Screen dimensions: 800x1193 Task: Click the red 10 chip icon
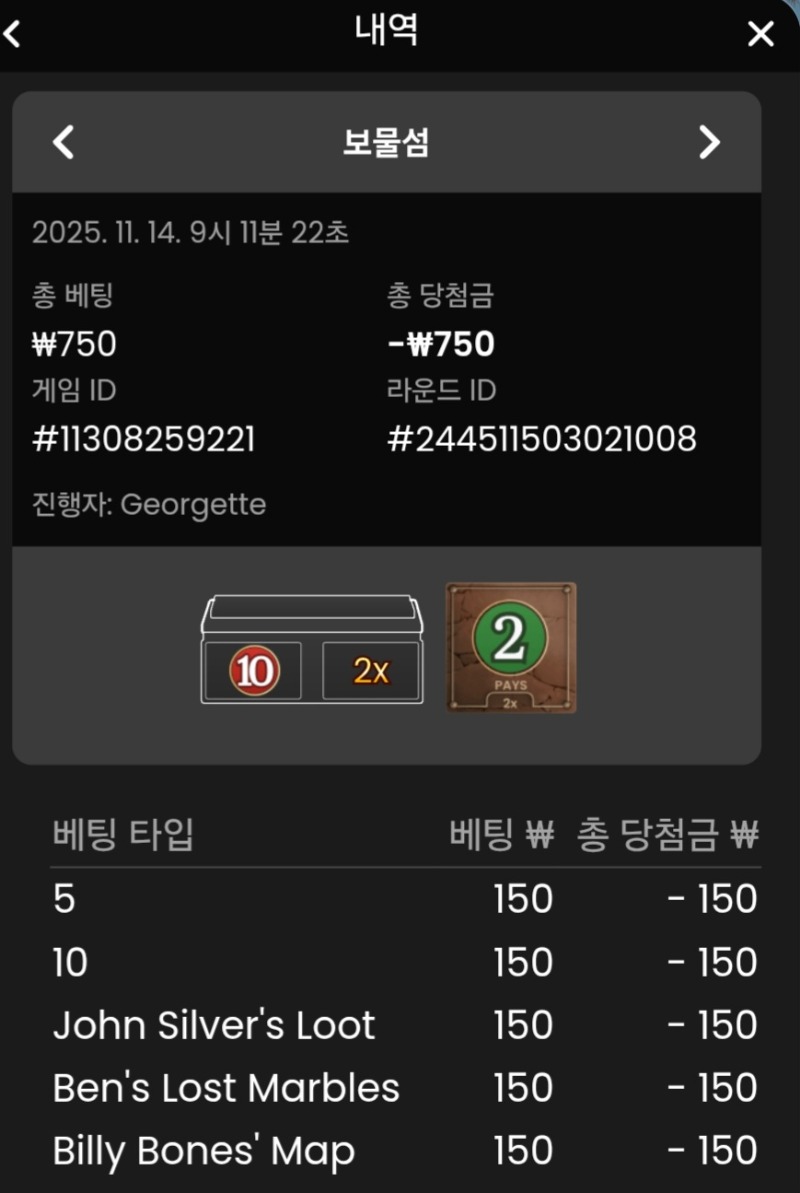click(252, 670)
